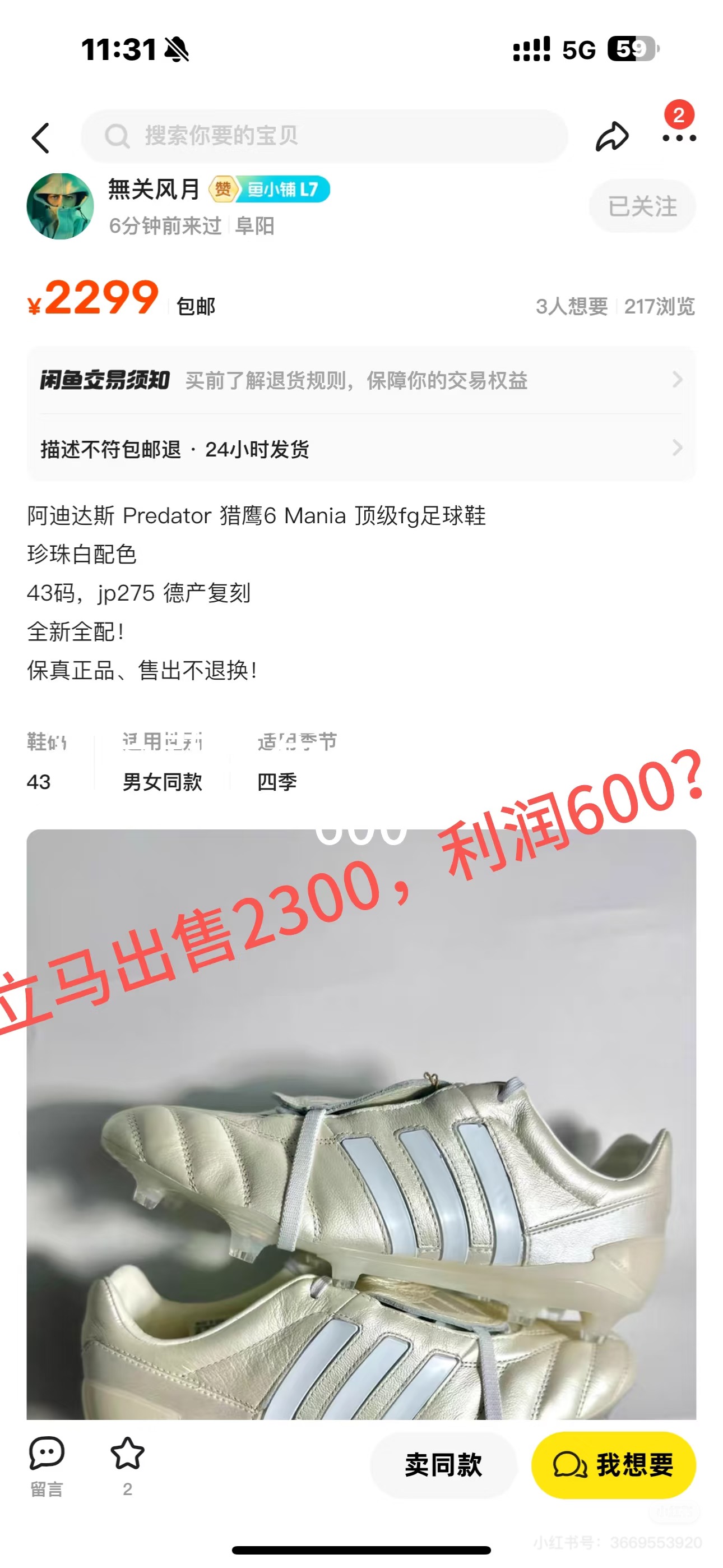723x1568 pixels.
Task: Share this listing via the arrow icon
Action: [x=611, y=136]
